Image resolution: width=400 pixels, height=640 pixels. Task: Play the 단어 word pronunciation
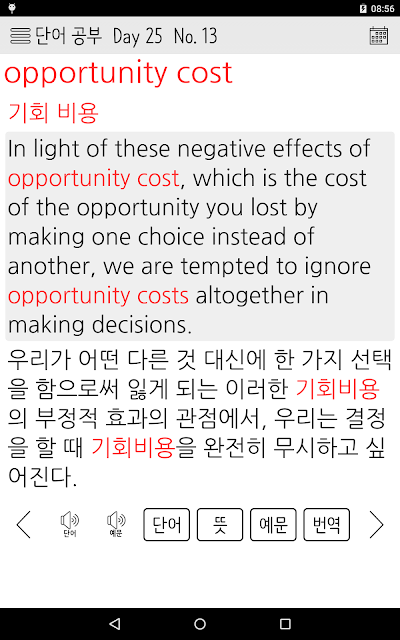coord(70,524)
